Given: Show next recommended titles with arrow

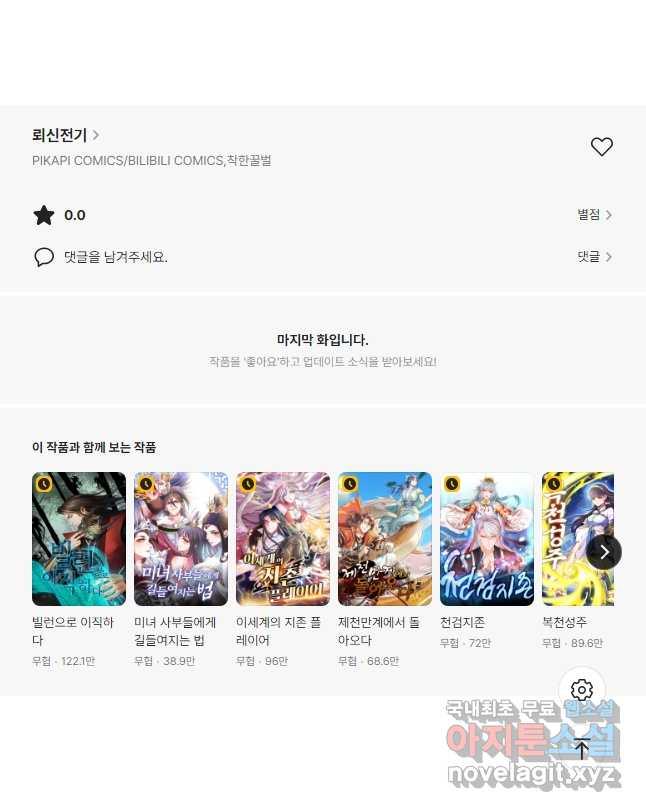Looking at the screenshot, I should (603, 551).
